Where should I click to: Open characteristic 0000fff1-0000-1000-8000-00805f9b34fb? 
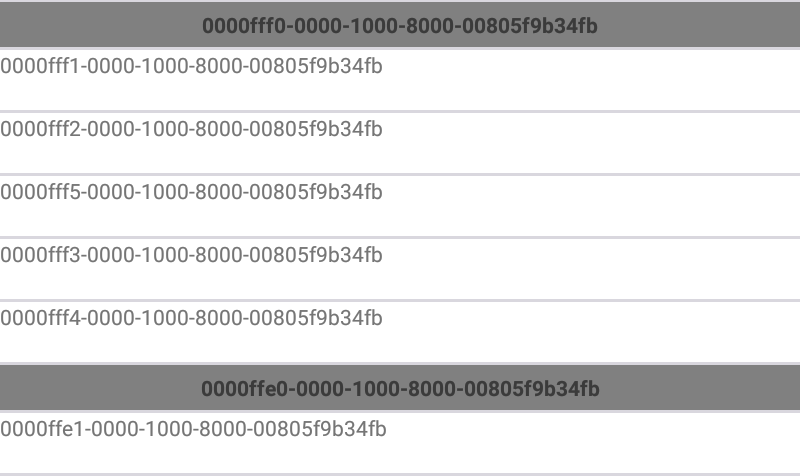[191, 68]
